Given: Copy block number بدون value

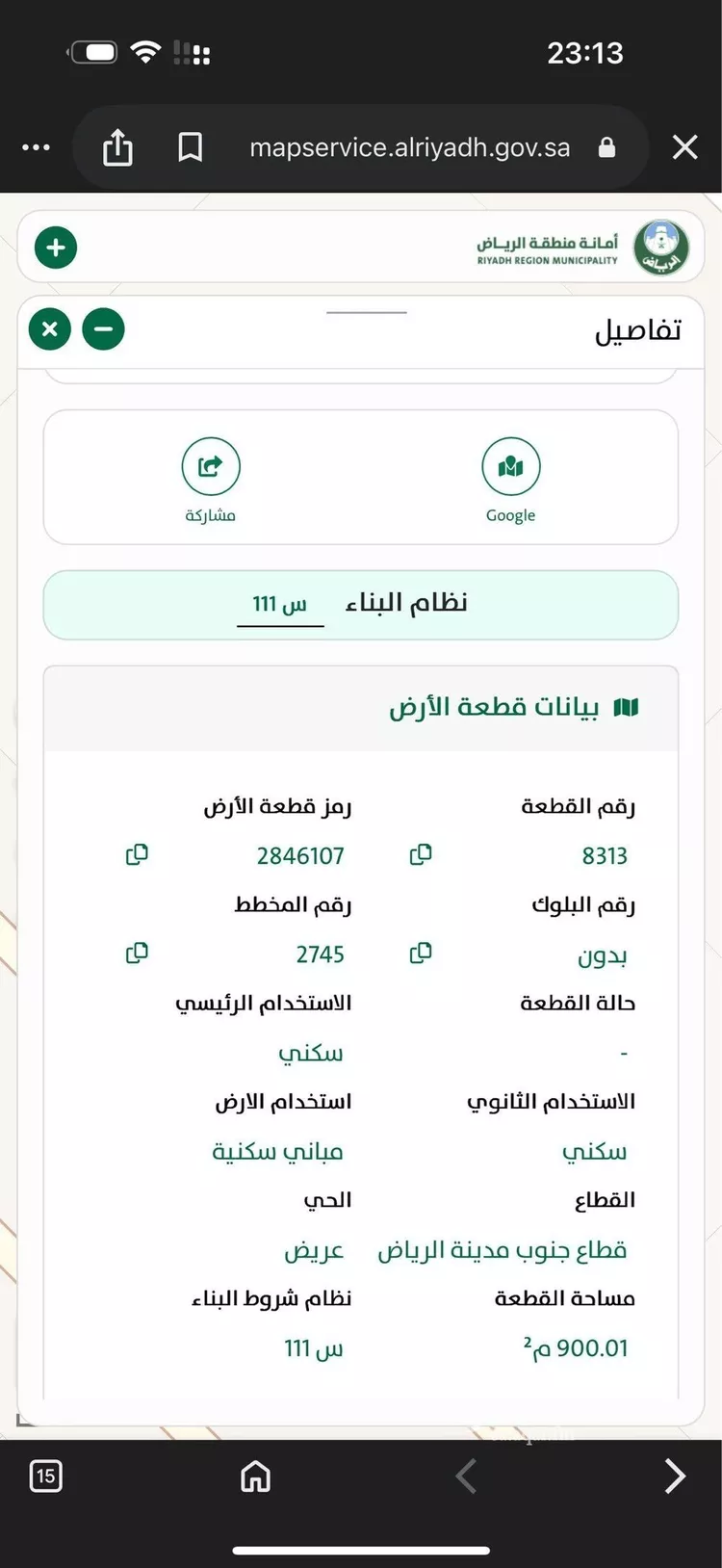Looking at the screenshot, I should (x=421, y=954).
